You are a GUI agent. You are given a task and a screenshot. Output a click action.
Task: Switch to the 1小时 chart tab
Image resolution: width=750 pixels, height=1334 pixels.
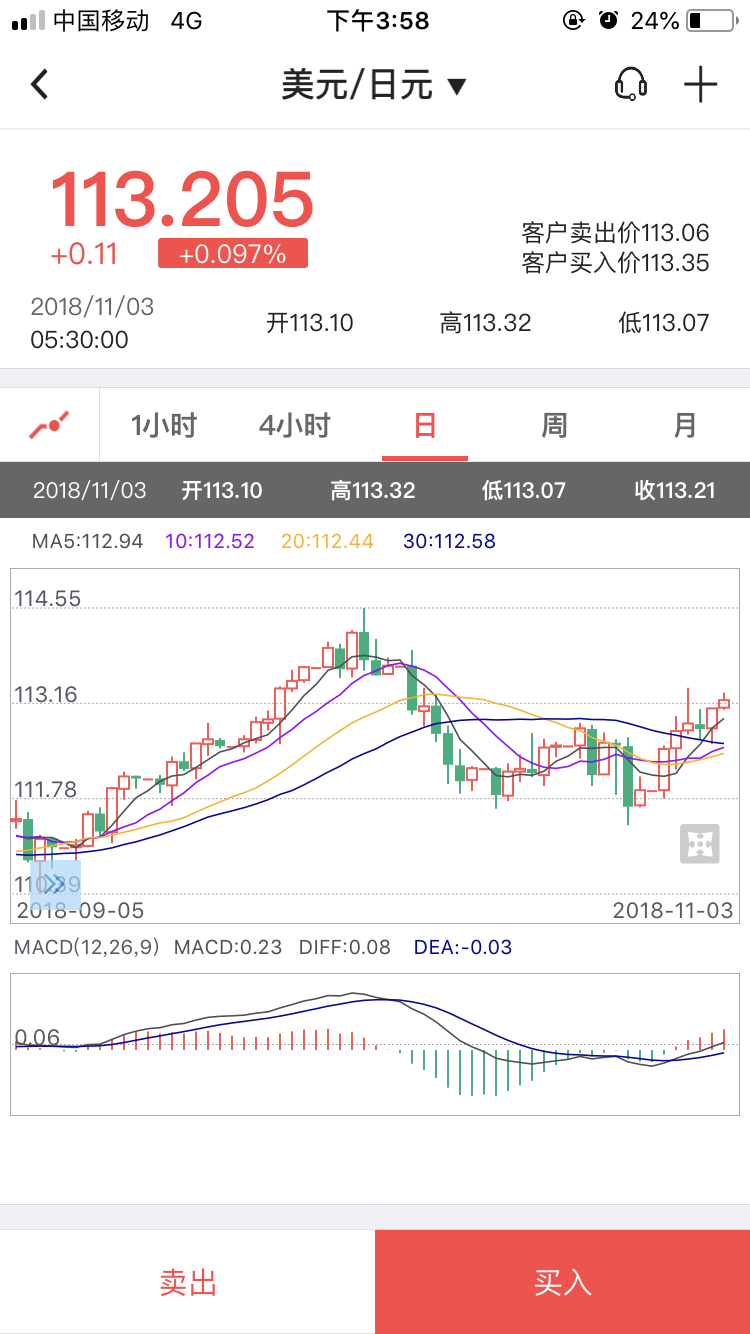pyautogui.click(x=162, y=424)
